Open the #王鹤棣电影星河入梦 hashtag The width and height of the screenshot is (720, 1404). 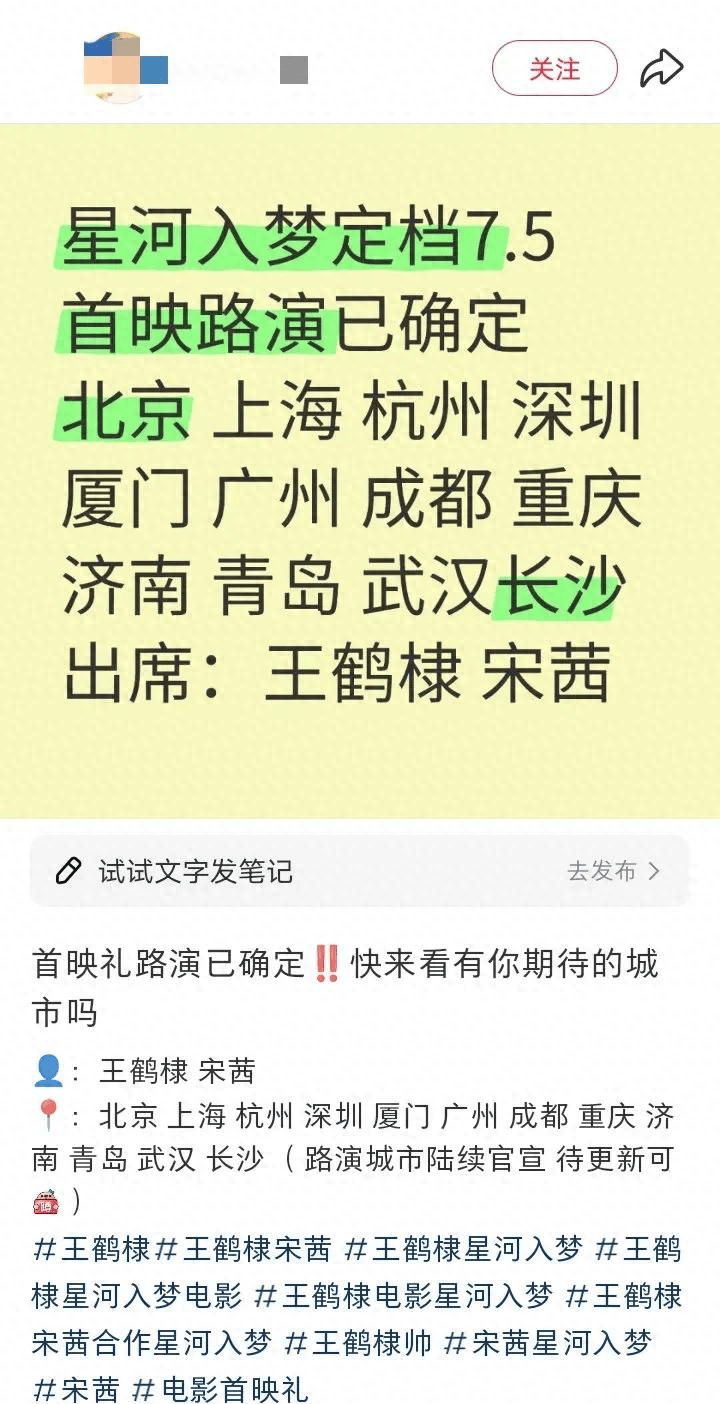click(403, 1296)
